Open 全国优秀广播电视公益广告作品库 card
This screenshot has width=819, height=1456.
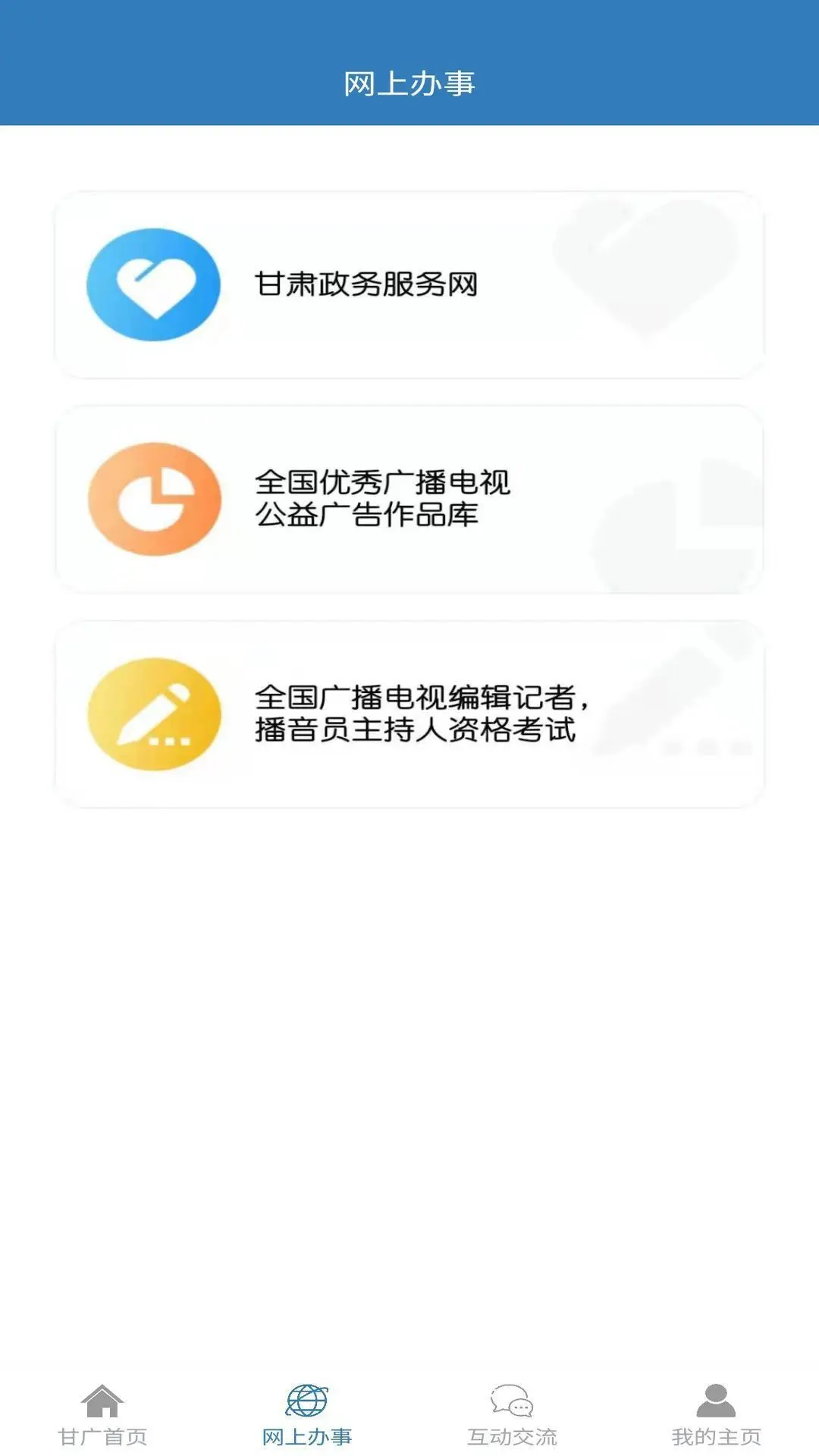[x=409, y=499]
